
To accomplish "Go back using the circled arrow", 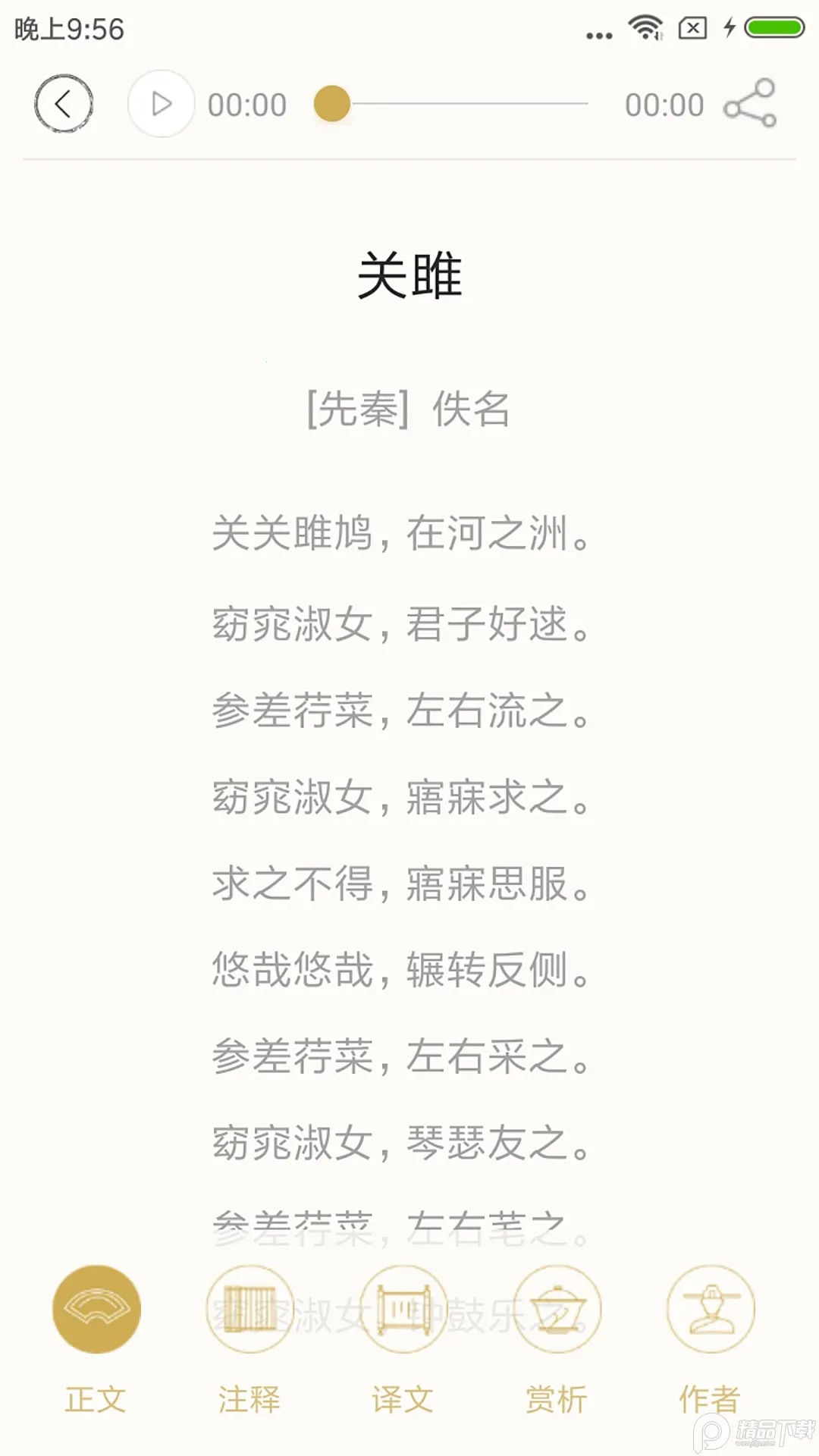I will 64,104.
